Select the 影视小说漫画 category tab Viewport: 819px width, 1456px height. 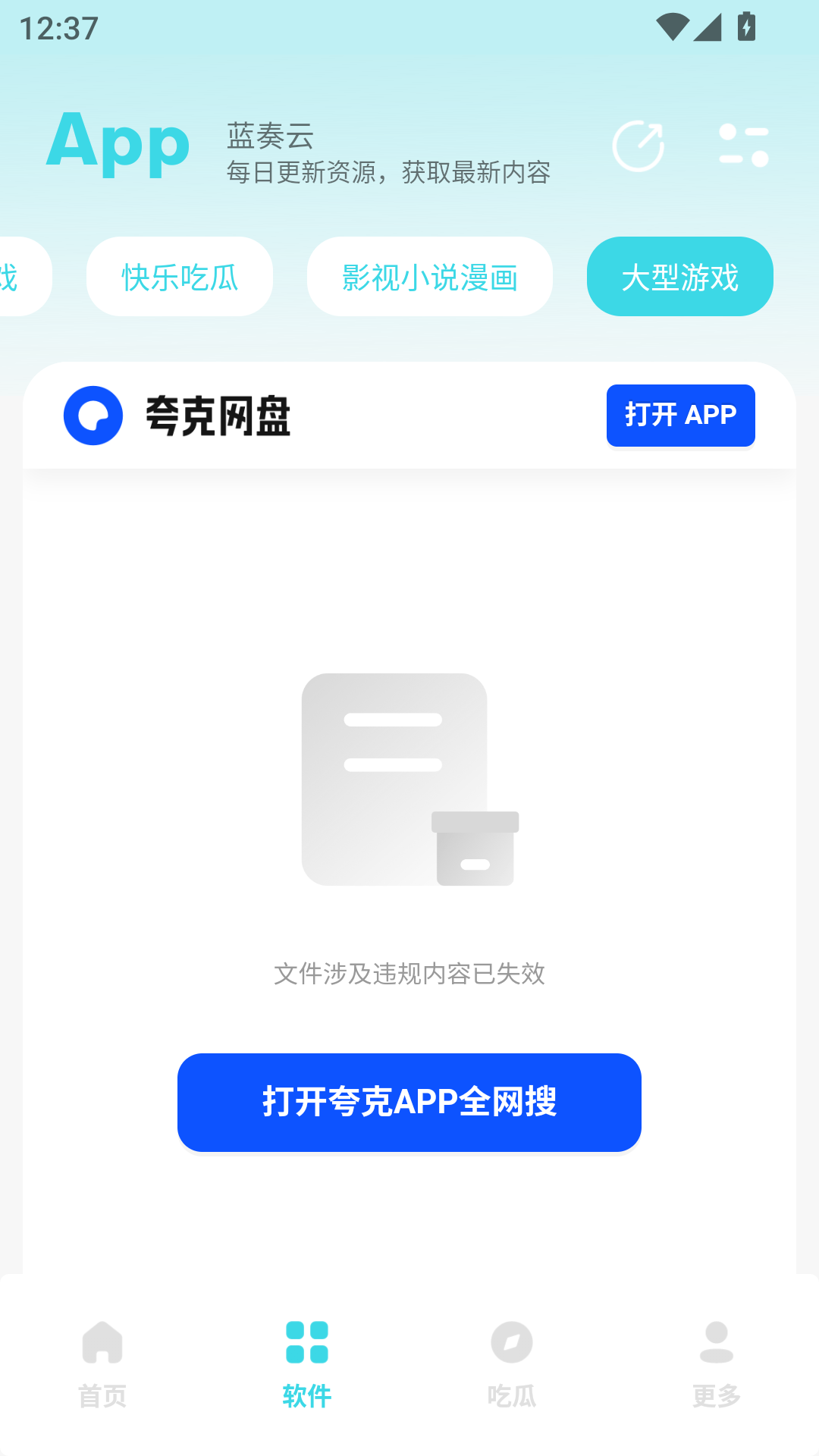pos(429,276)
